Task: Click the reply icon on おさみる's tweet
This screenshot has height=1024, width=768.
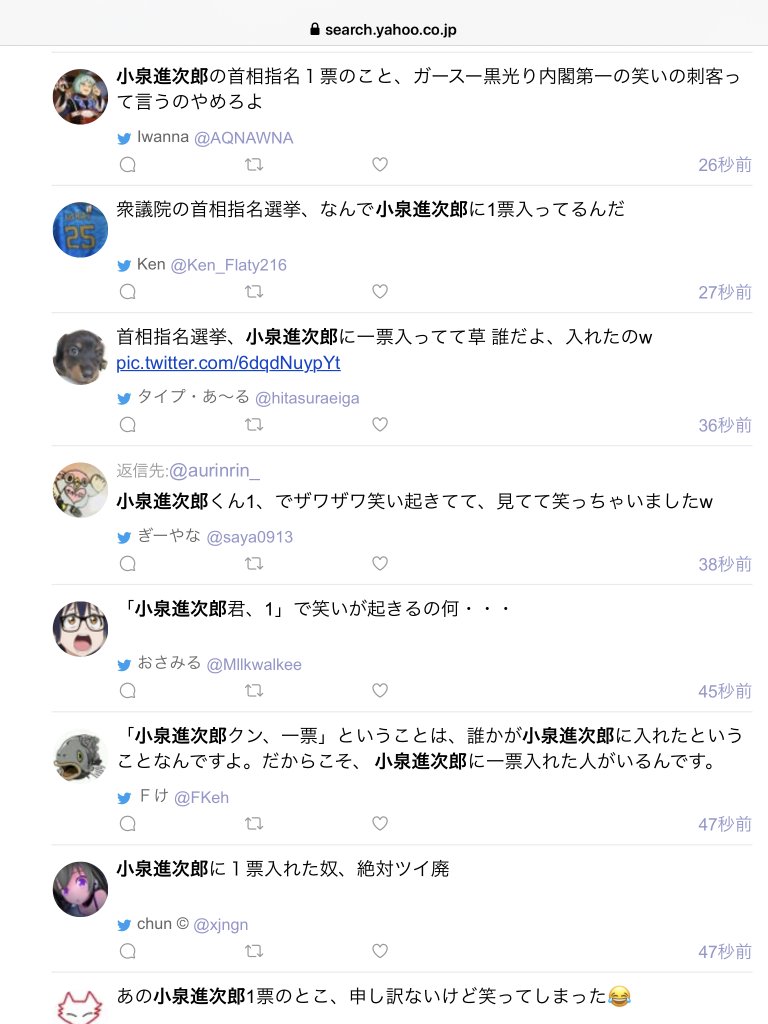Action: [126, 690]
